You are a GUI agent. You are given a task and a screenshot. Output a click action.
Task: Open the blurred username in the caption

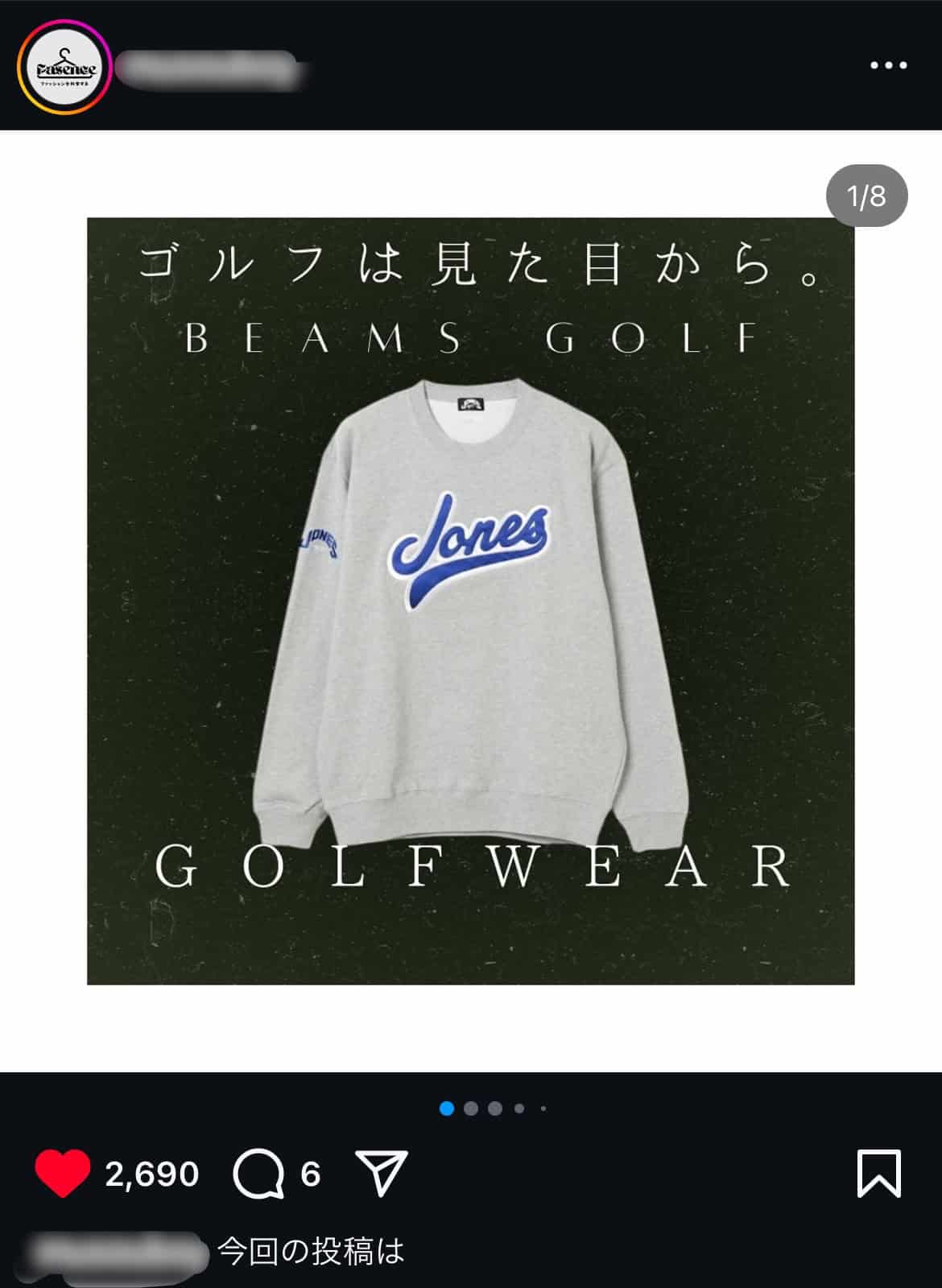pyautogui.click(x=113, y=1254)
